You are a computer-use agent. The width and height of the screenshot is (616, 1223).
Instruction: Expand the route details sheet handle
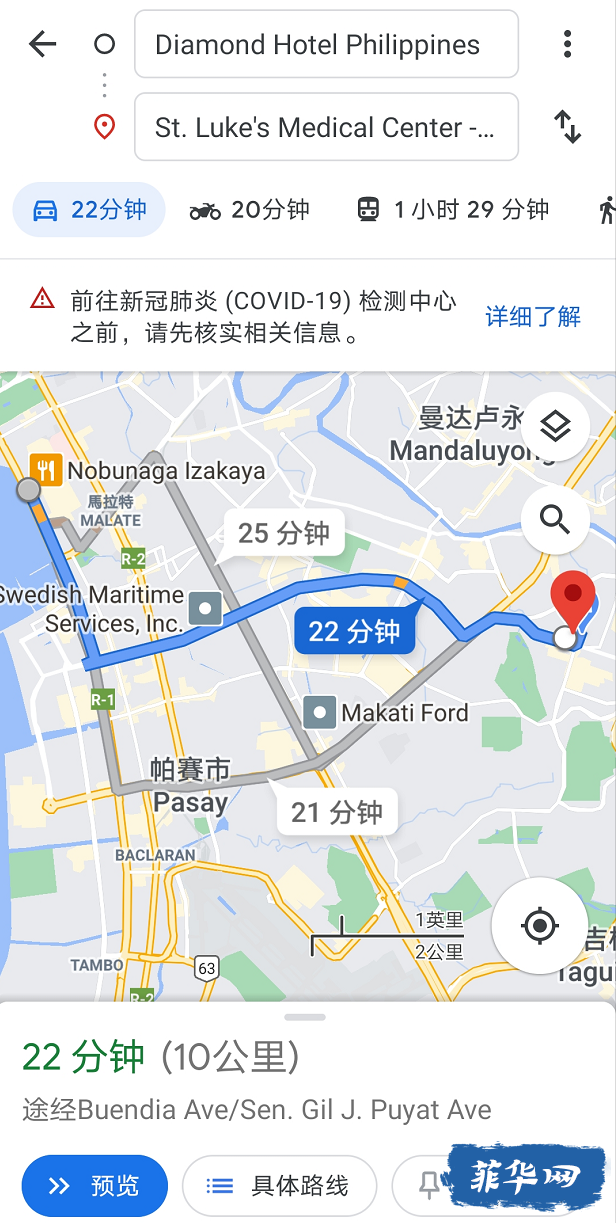(305, 1017)
